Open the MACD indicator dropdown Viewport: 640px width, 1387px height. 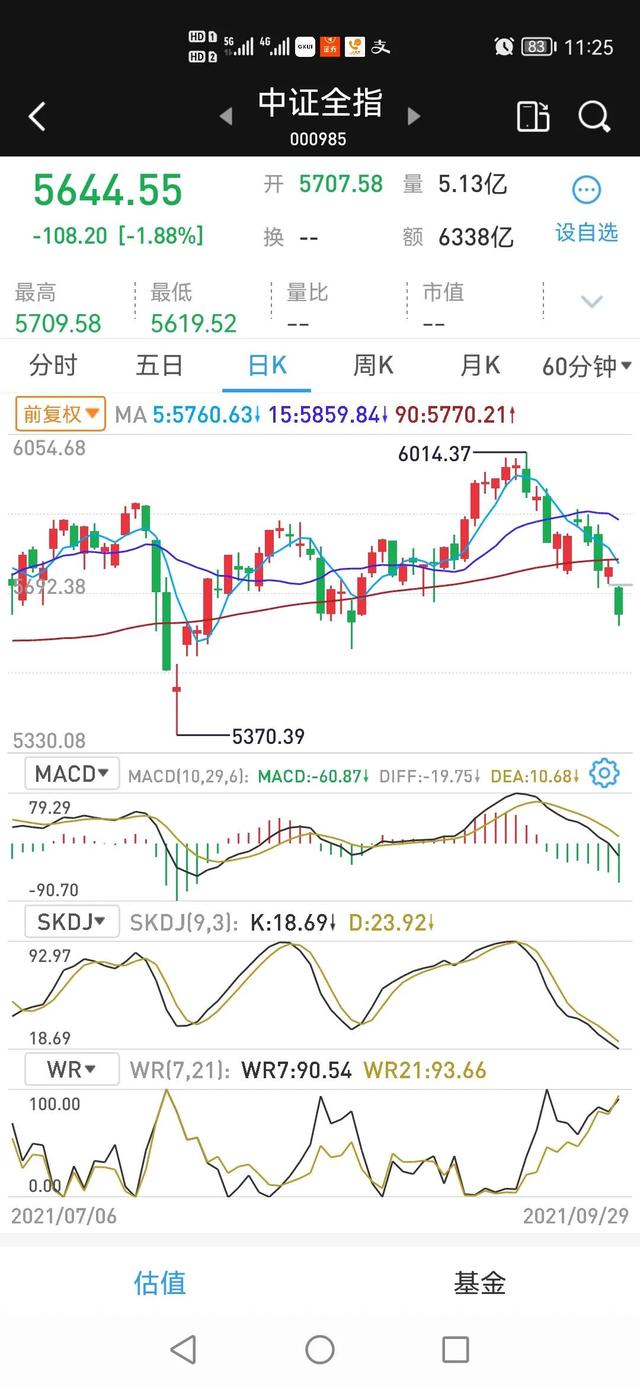pyautogui.click(x=72, y=773)
